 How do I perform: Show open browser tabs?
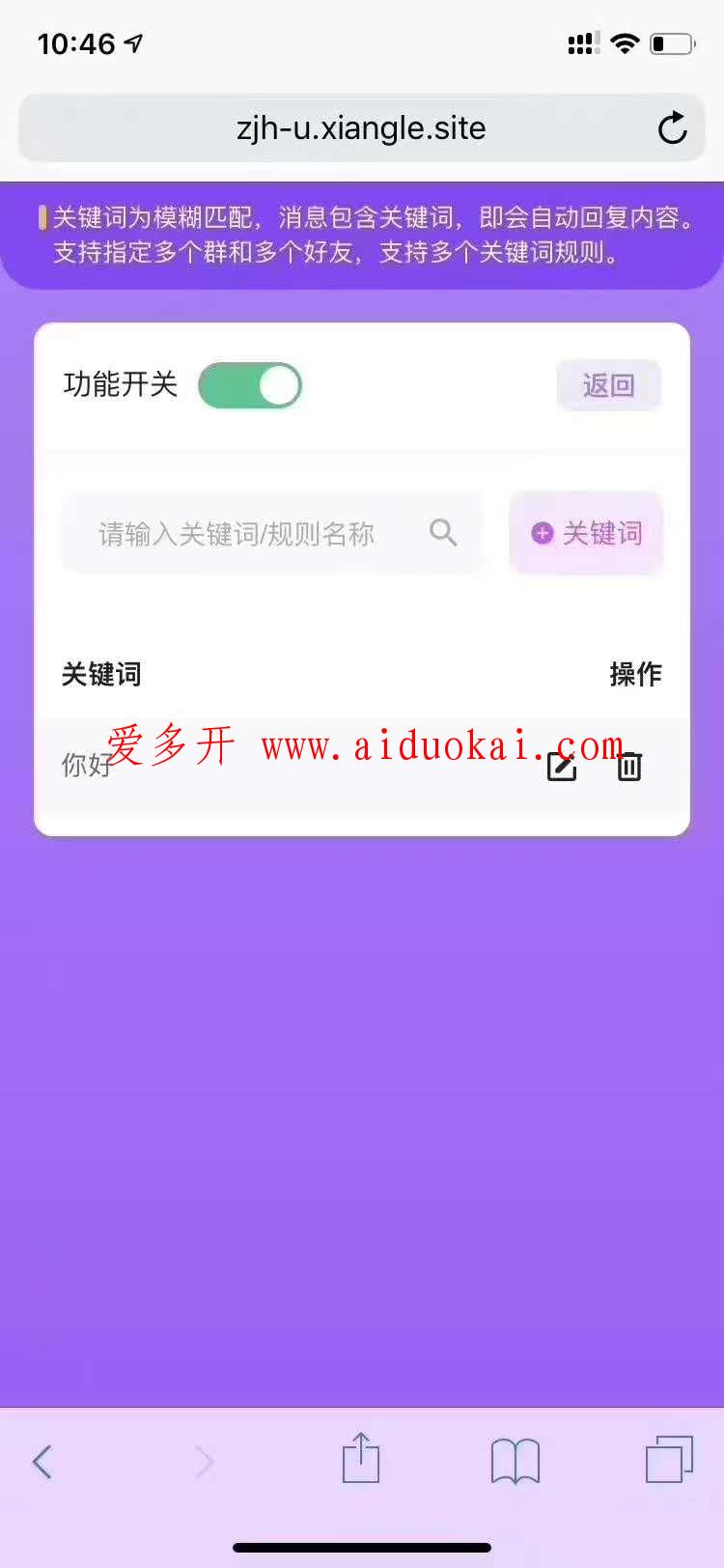pos(669,1459)
